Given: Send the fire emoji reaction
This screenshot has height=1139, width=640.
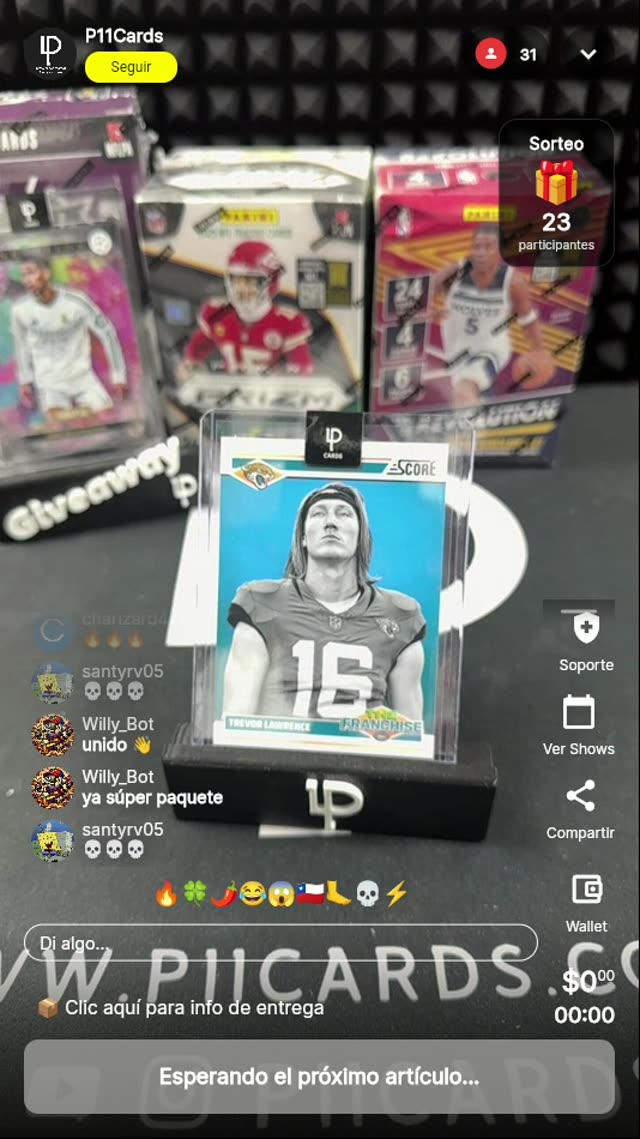Looking at the screenshot, I should pos(166,894).
